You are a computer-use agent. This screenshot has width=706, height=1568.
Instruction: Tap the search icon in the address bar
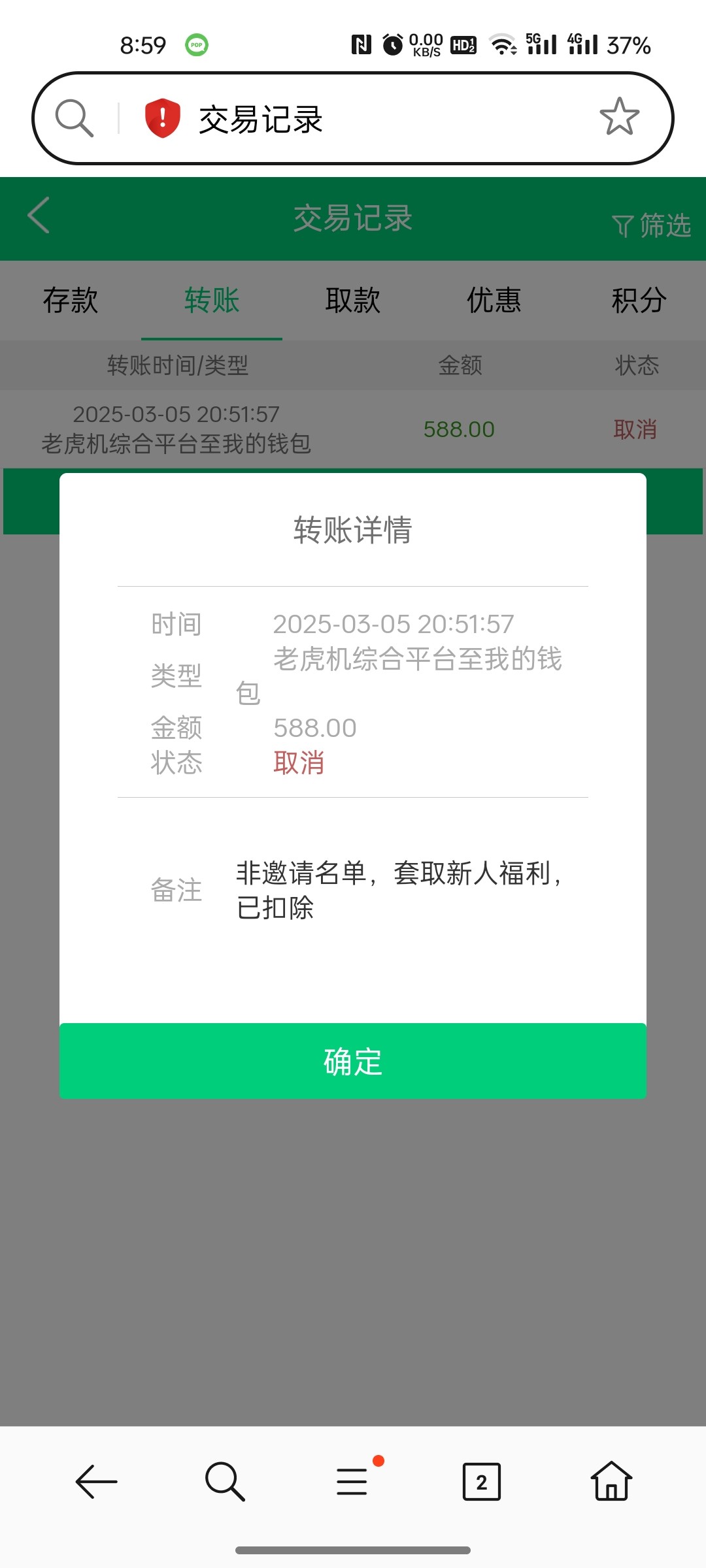[75, 118]
